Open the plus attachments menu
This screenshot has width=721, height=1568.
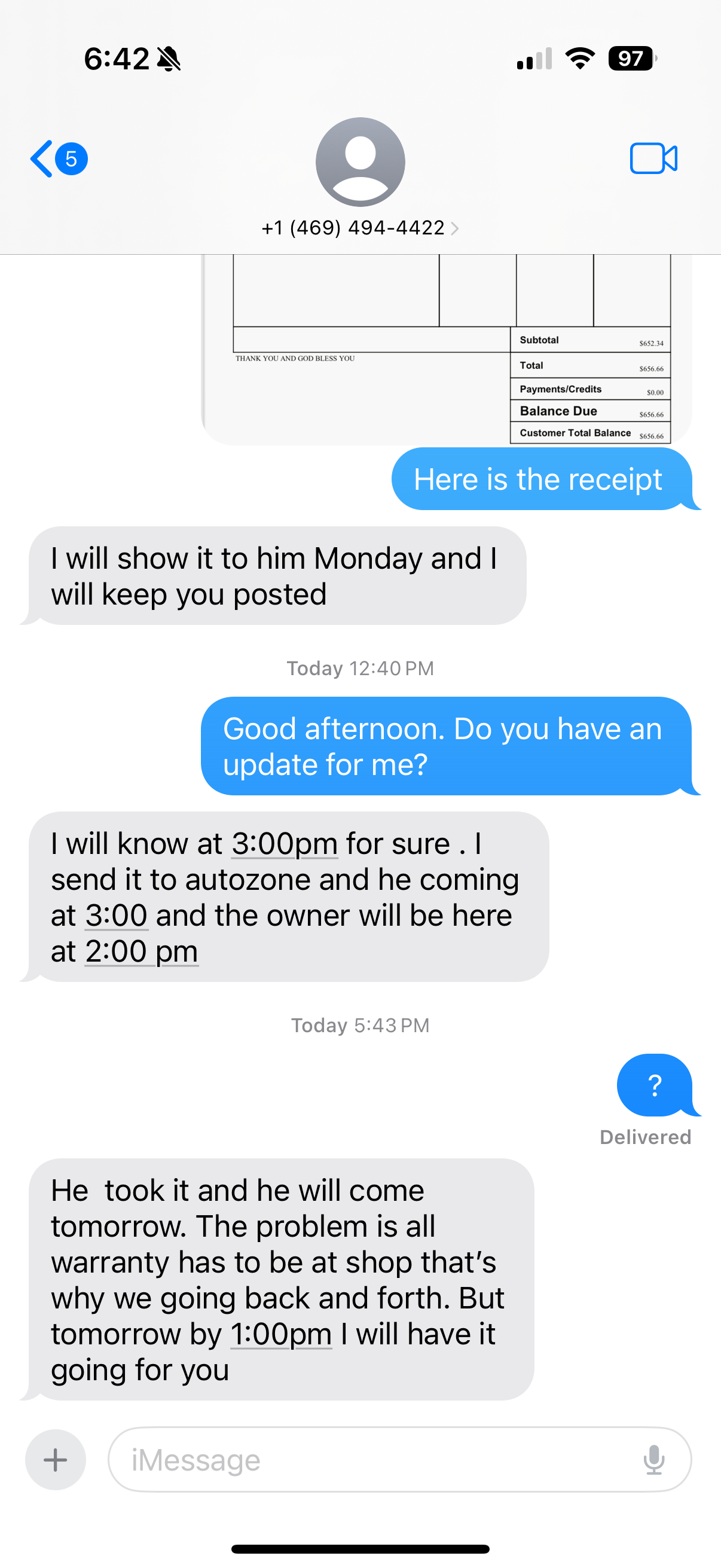56,1460
